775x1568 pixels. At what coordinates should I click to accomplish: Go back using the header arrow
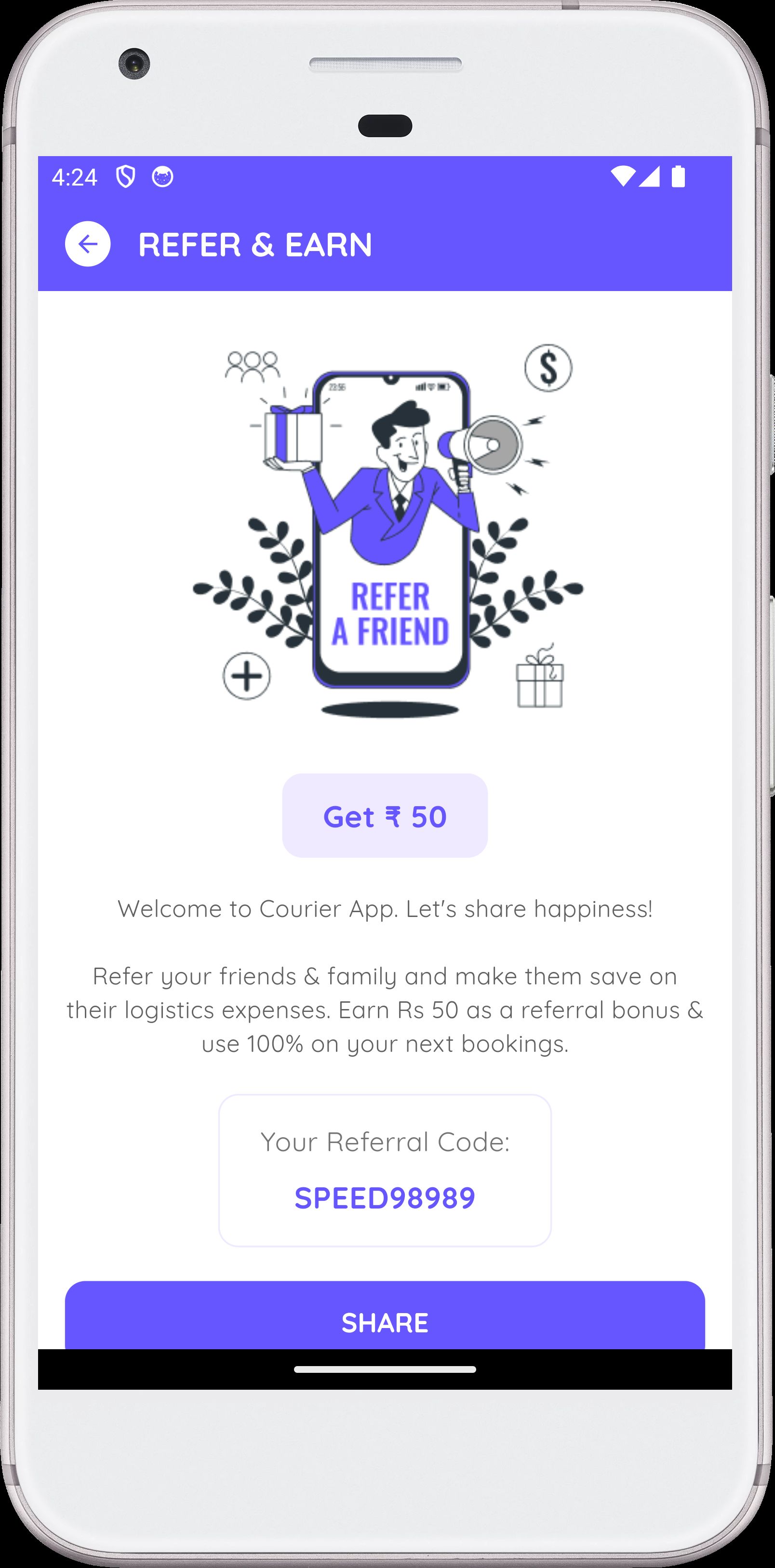pyautogui.click(x=88, y=244)
